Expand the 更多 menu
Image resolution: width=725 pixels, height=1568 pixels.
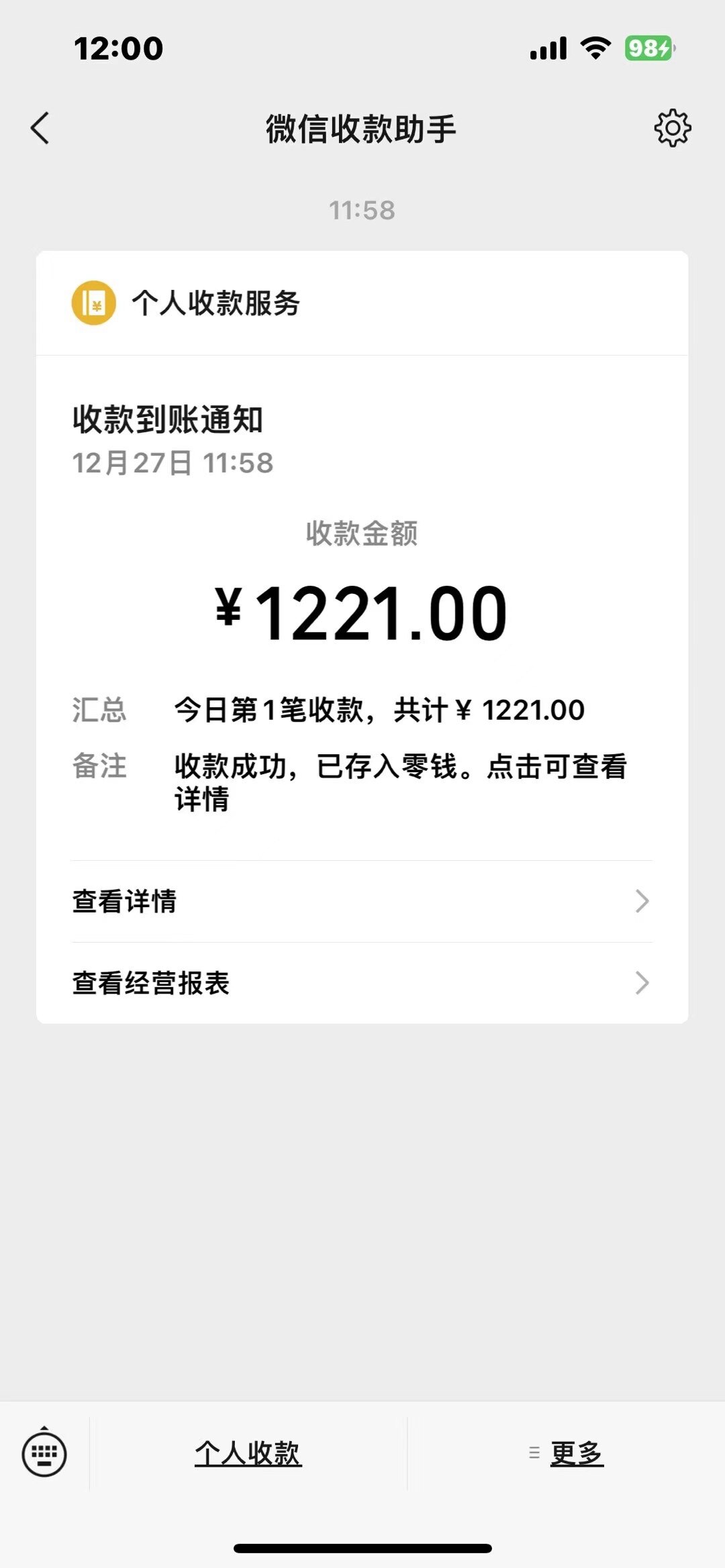[566, 1453]
